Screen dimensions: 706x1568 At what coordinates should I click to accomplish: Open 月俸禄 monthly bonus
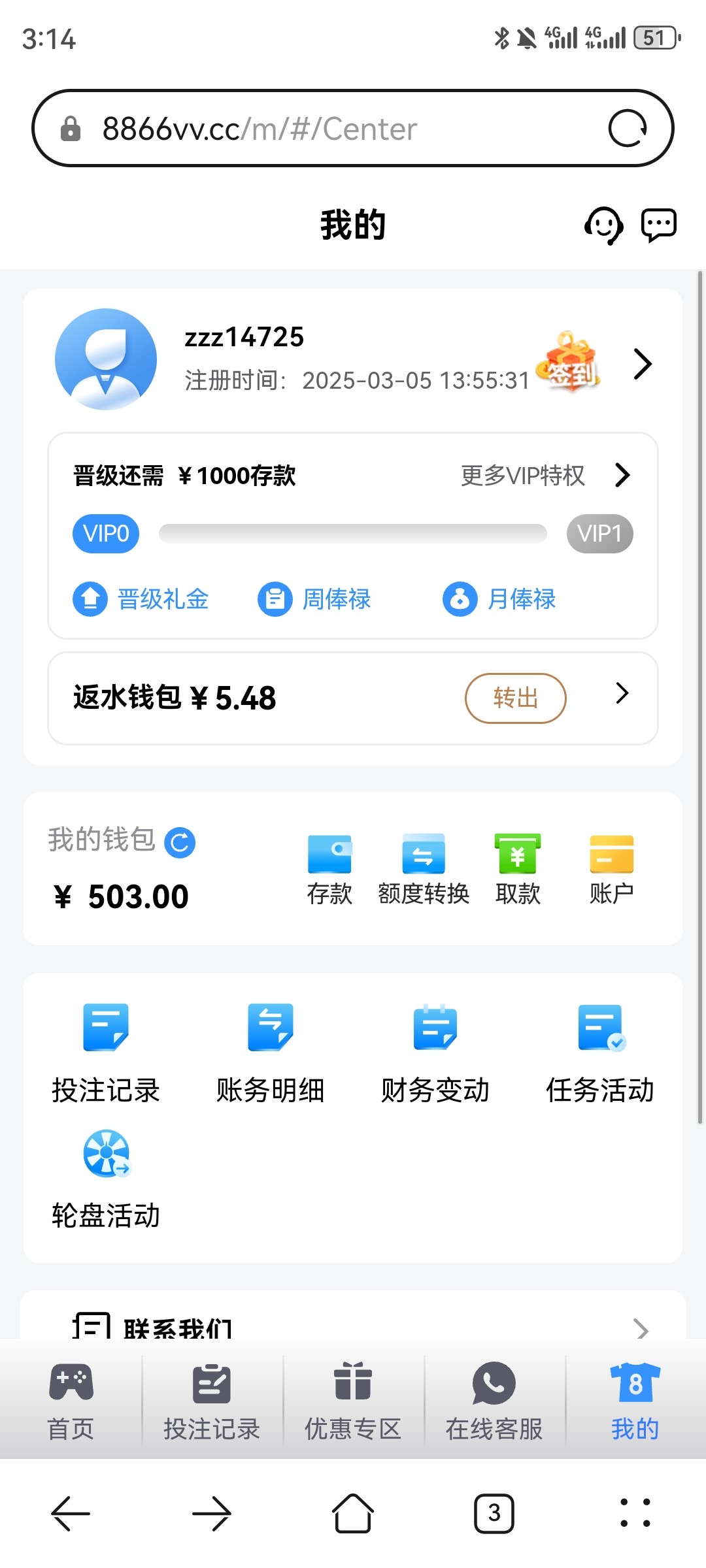[x=500, y=599]
